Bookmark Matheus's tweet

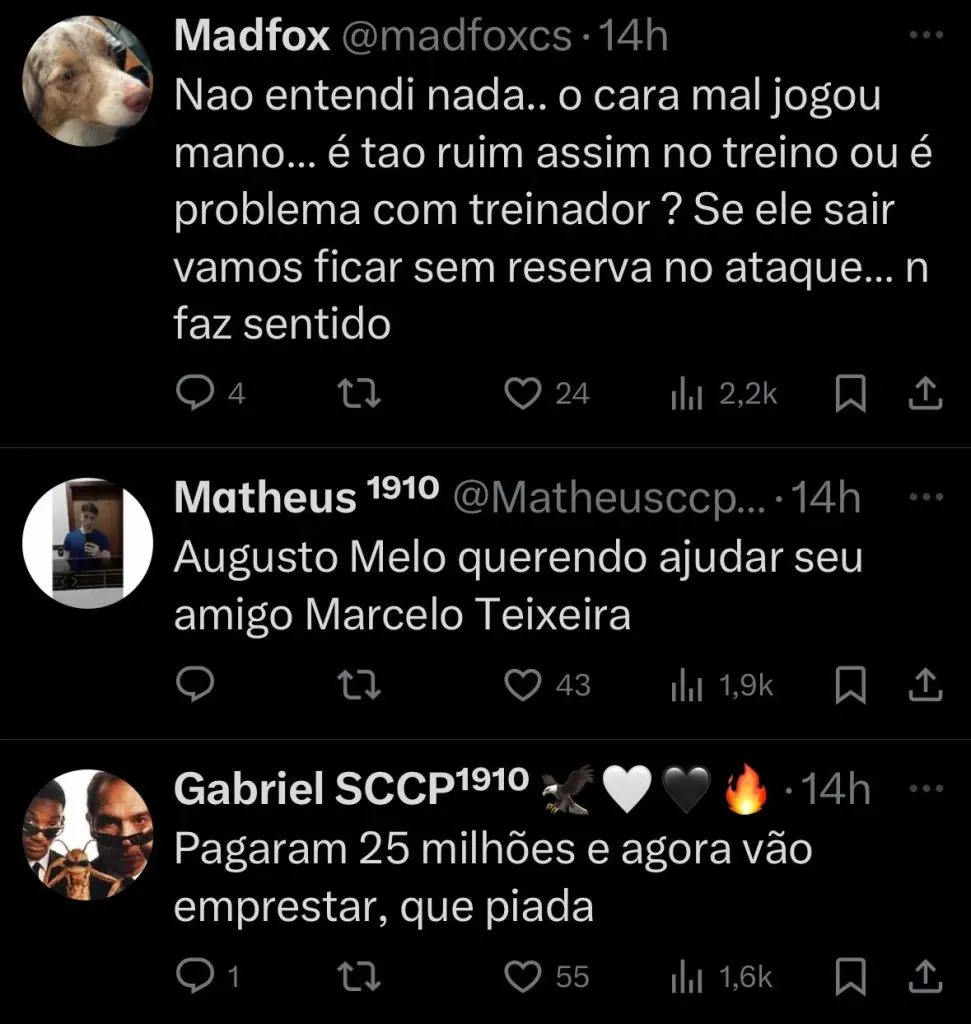(x=849, y=685)
